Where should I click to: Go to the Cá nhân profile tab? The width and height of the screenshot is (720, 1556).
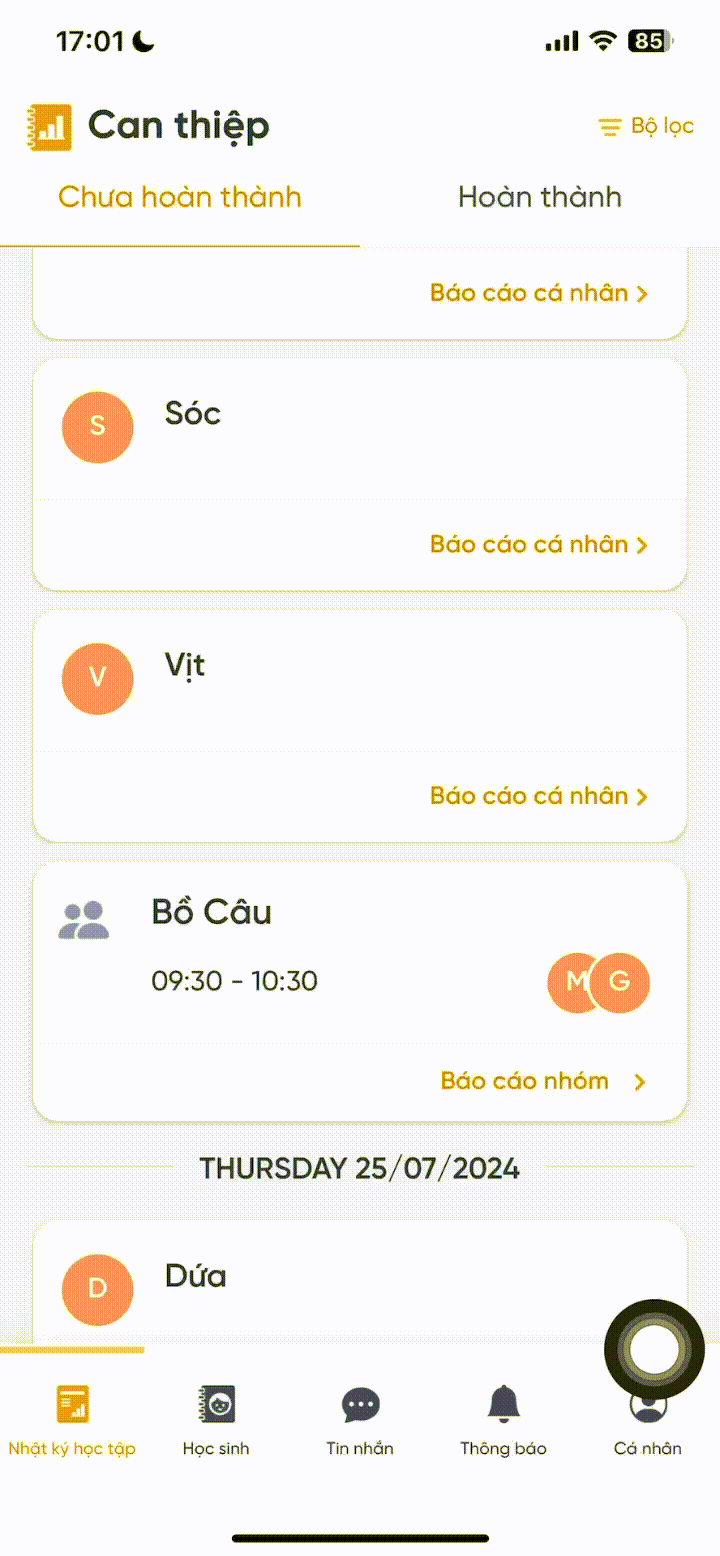click(648, 1425)
